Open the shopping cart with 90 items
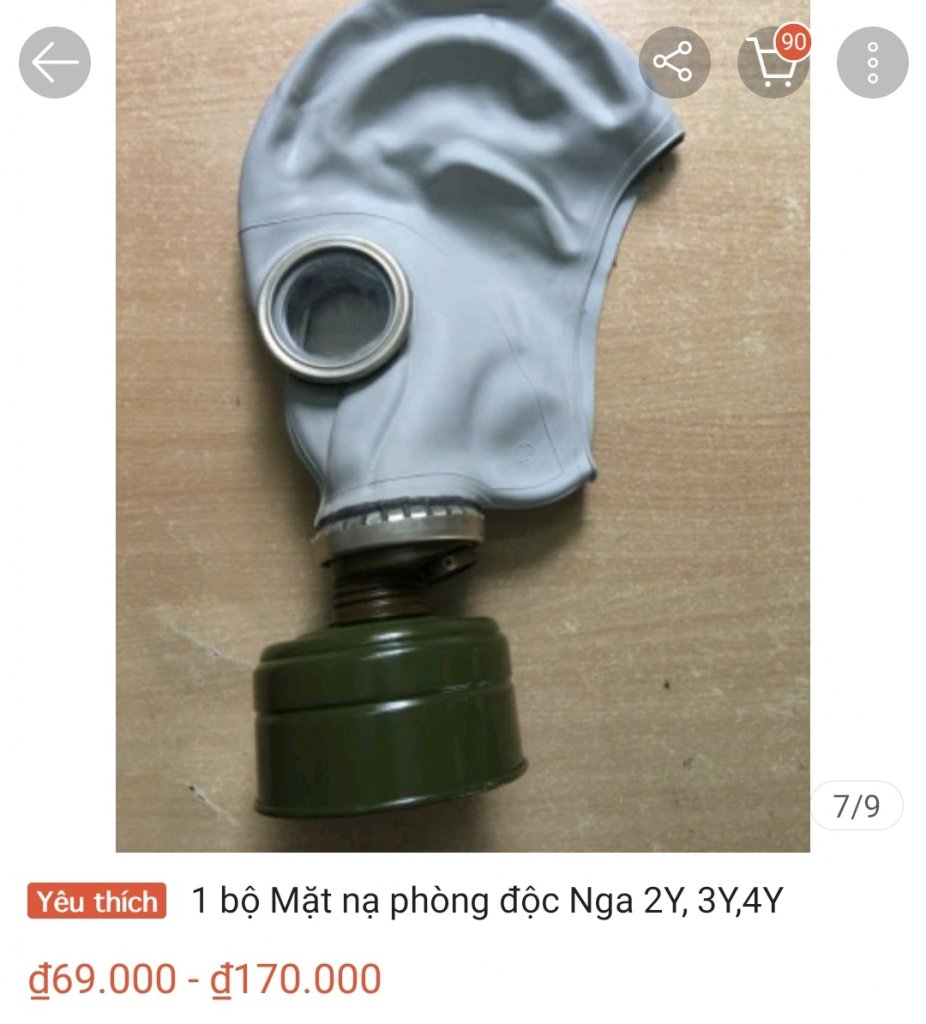Image resolution: width=926 pixels, height=1024 pixels. (773, 62)
